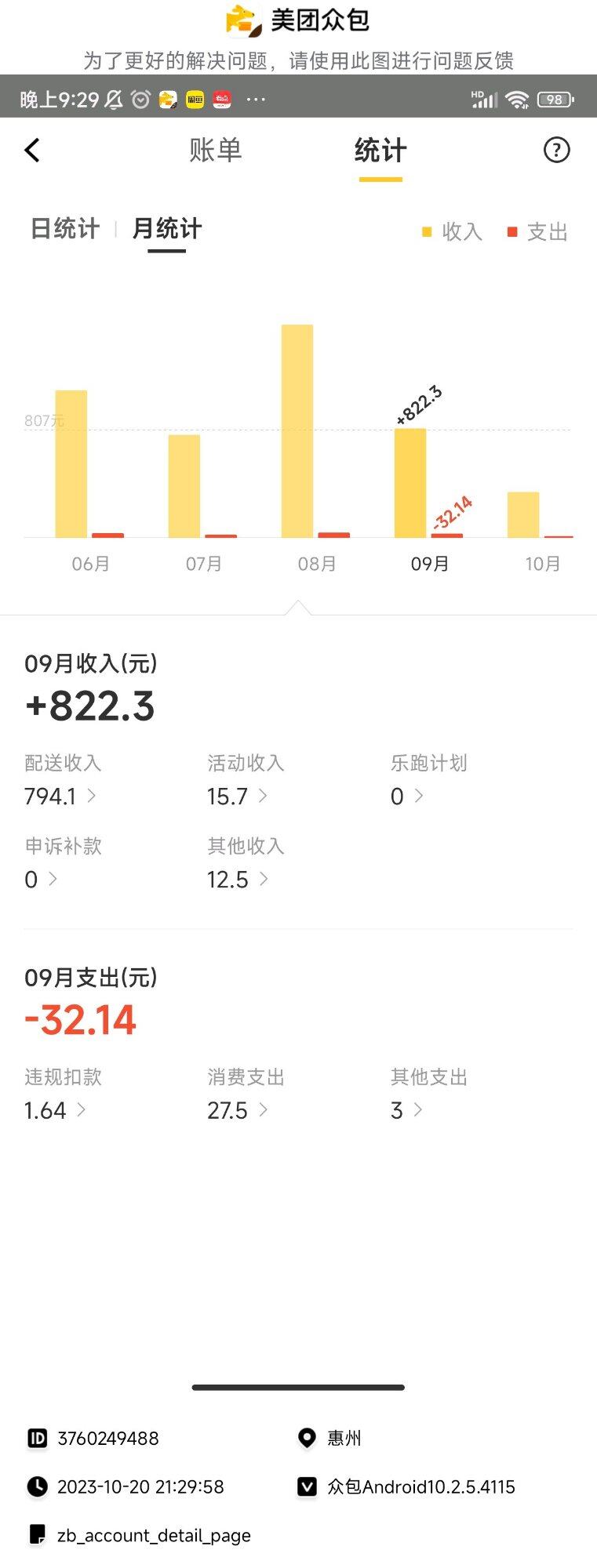597x1568 pixels.
Task: Open 违规扣款 1.64 details
Action: point(55,1110)
